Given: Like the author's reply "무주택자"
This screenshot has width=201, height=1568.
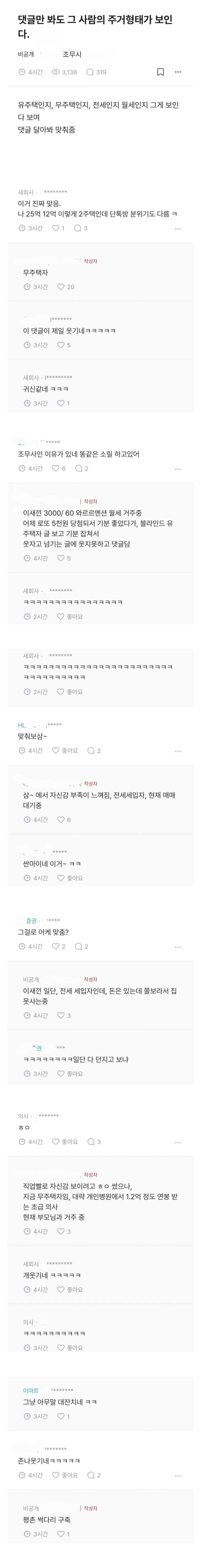Looking at the screenshot, I should coord(65,287).
